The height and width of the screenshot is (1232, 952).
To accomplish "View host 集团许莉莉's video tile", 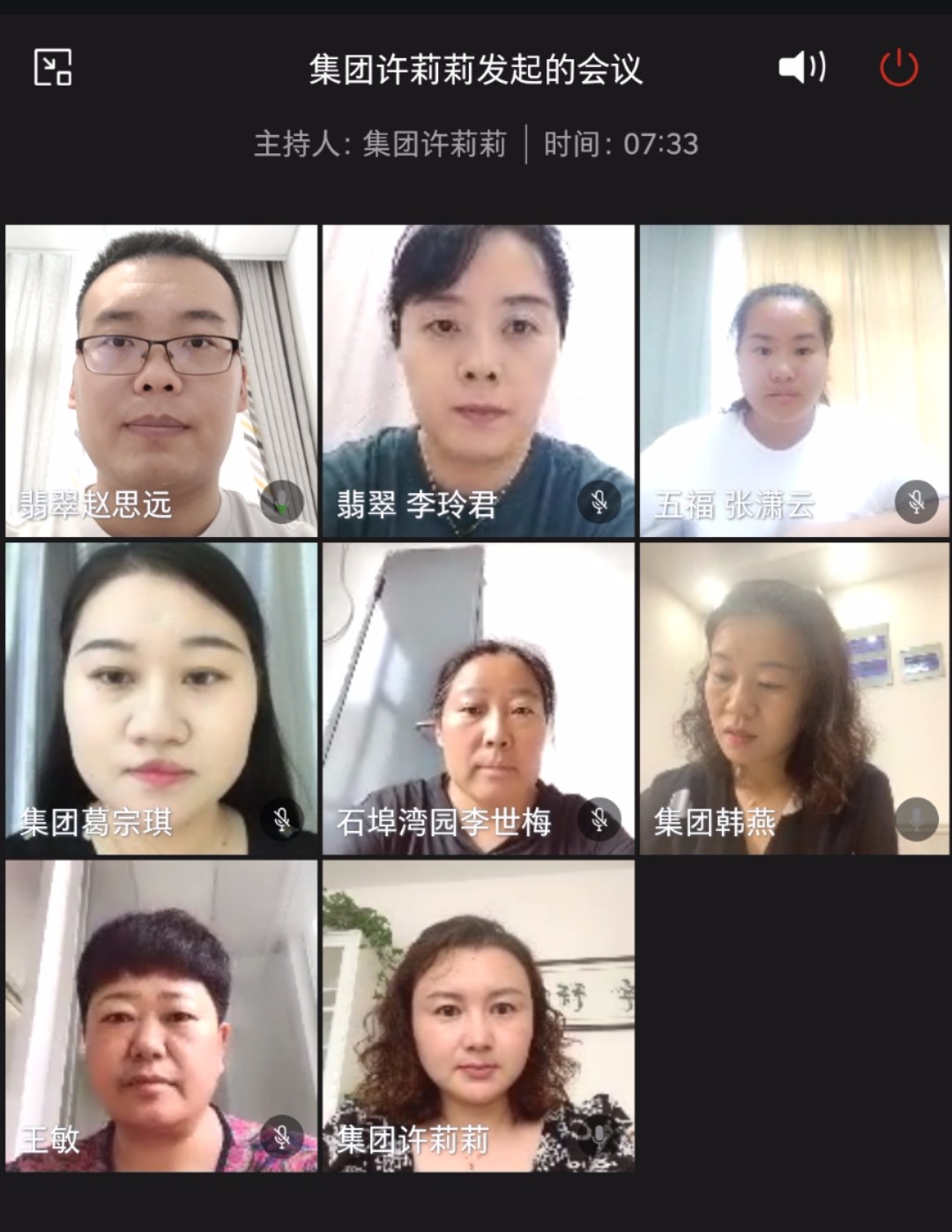I will click(x=478, y=1016).
